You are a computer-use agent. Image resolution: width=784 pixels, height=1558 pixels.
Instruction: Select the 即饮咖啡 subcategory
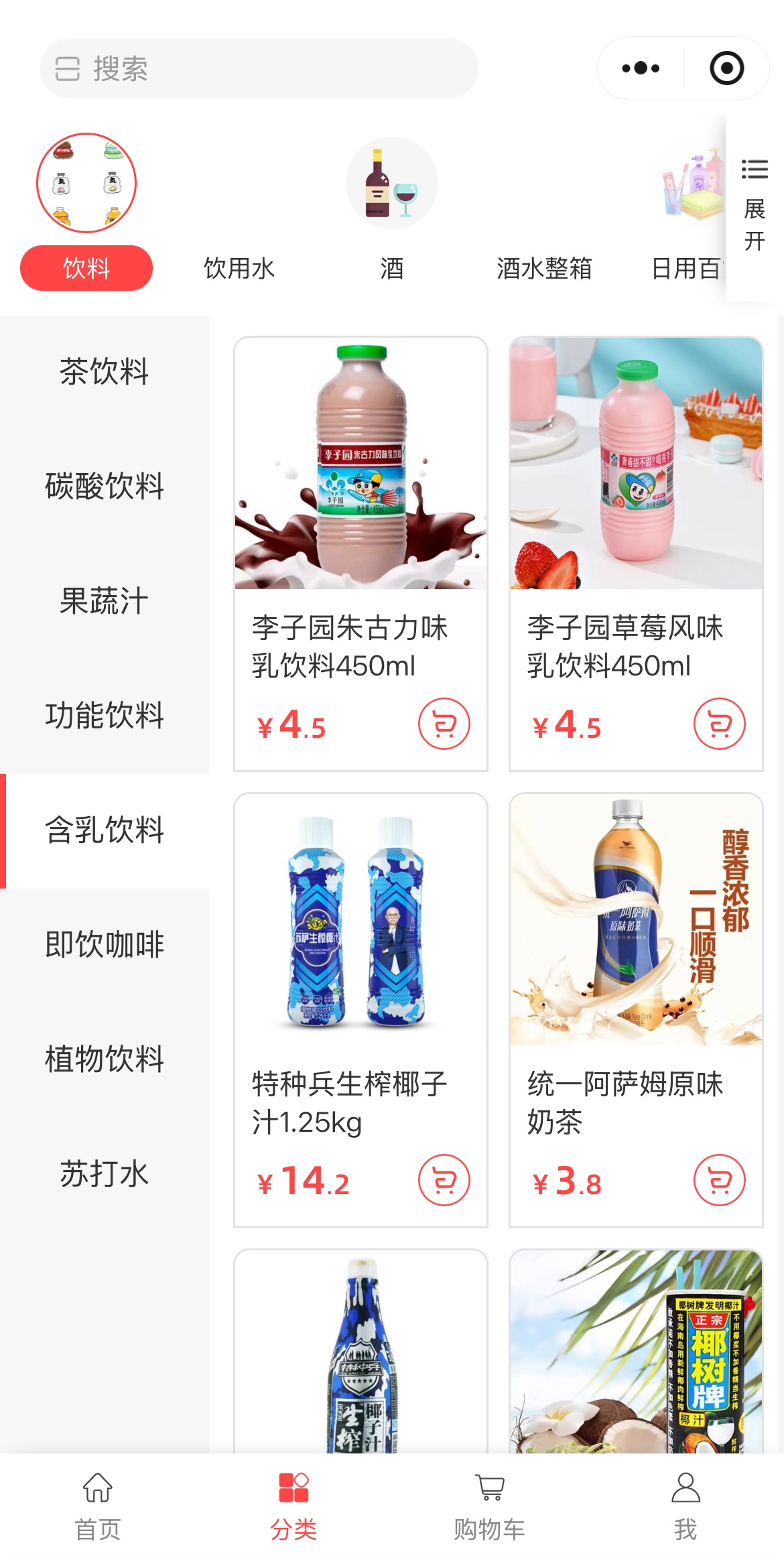click(x=105, y=945)
